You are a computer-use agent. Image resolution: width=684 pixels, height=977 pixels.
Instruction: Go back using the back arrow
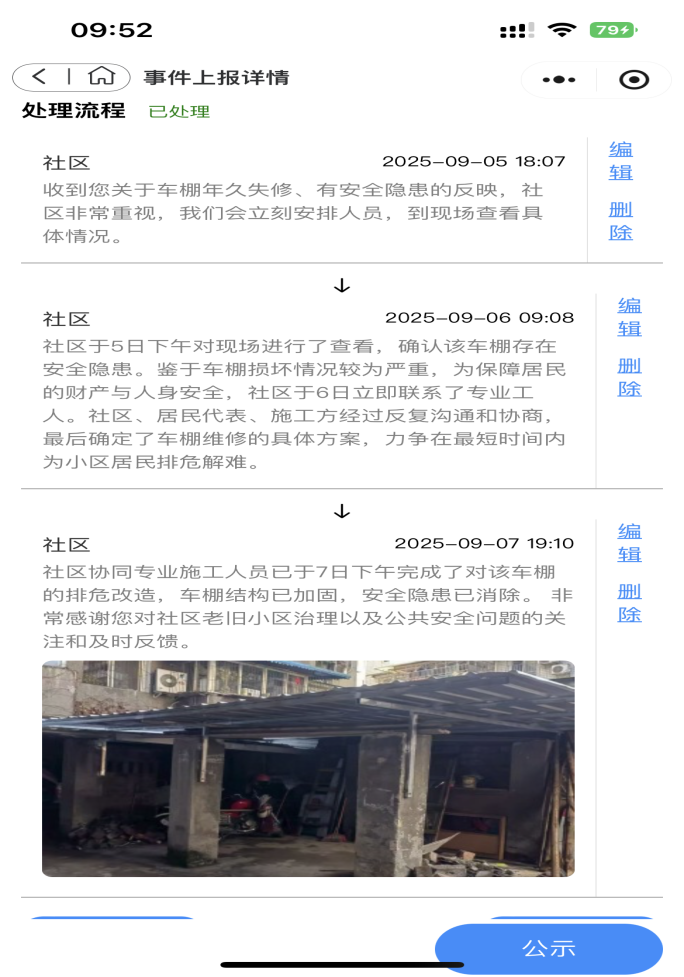(x=40, y=77)
